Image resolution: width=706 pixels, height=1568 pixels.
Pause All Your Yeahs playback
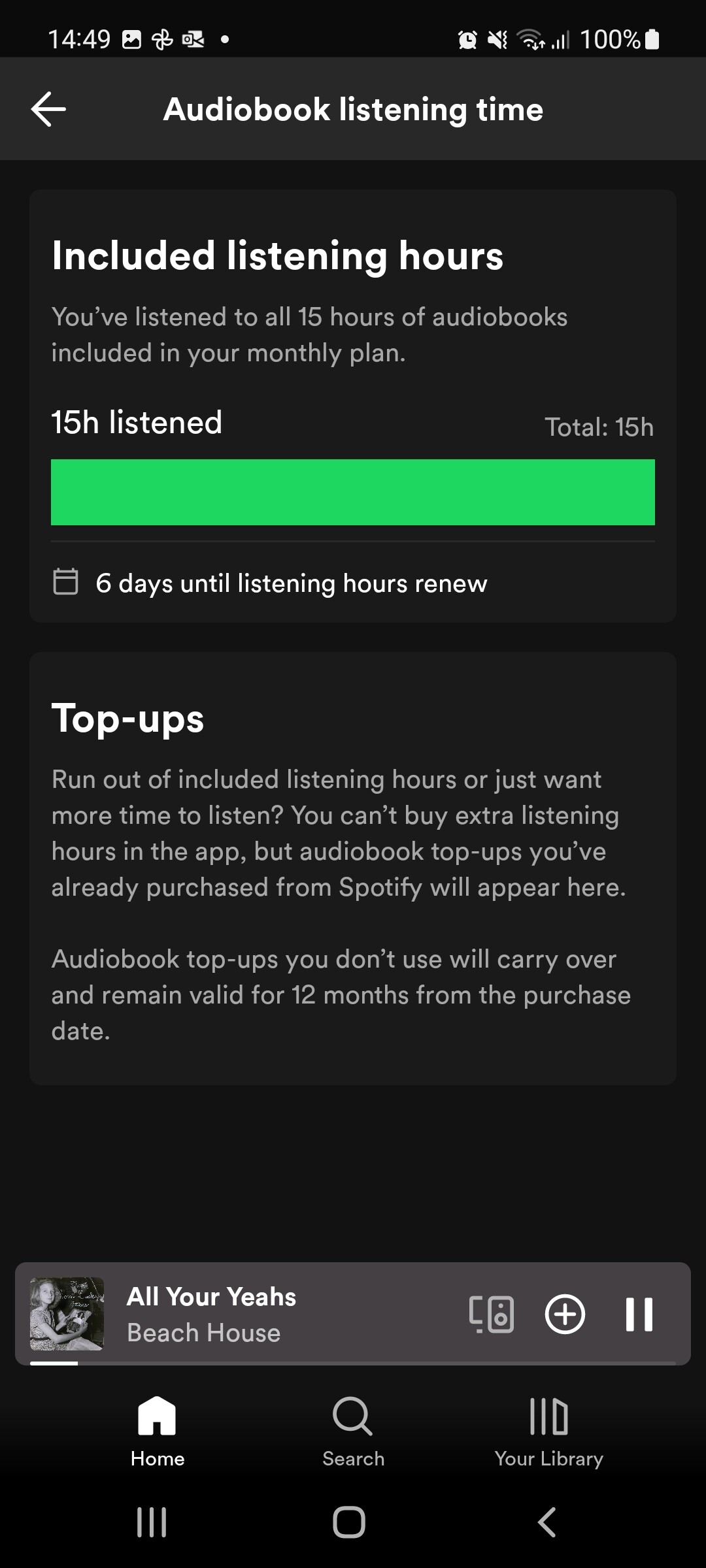tap(639, 1314)
